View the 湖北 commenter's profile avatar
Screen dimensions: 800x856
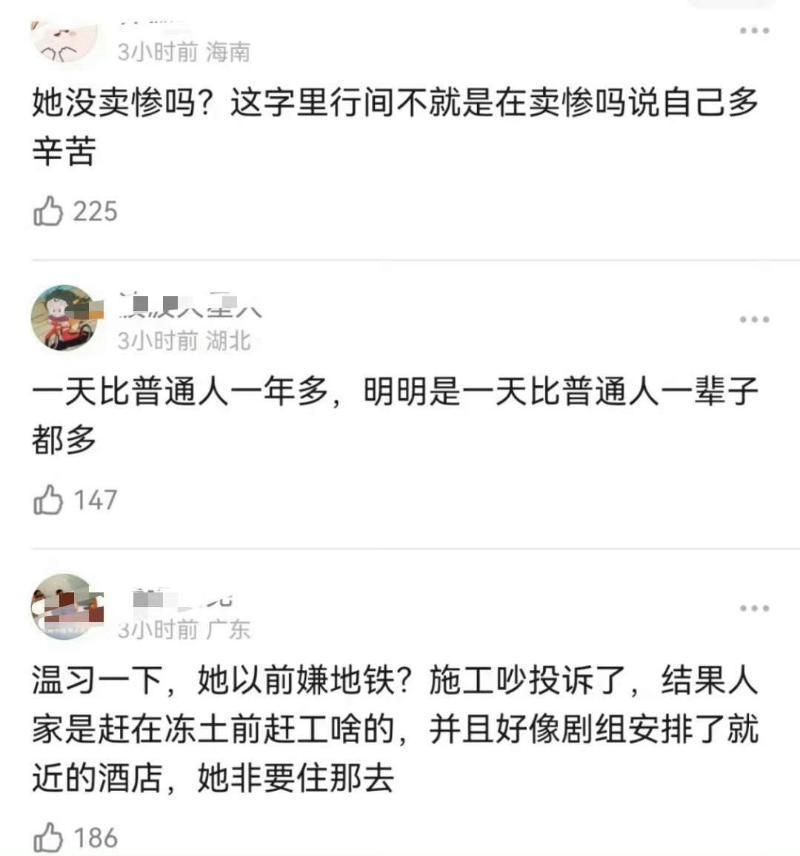click(x=66, y=318)
